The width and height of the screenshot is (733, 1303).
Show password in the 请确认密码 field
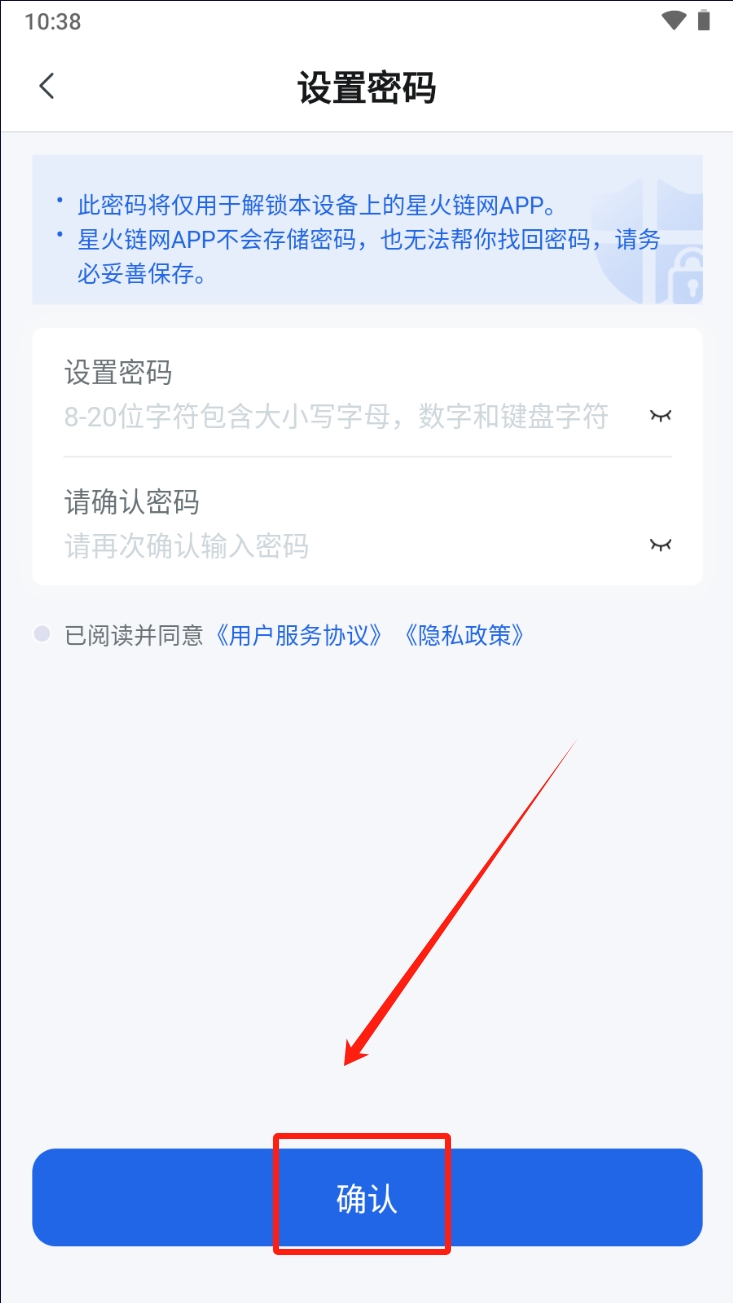pos(660,545)
